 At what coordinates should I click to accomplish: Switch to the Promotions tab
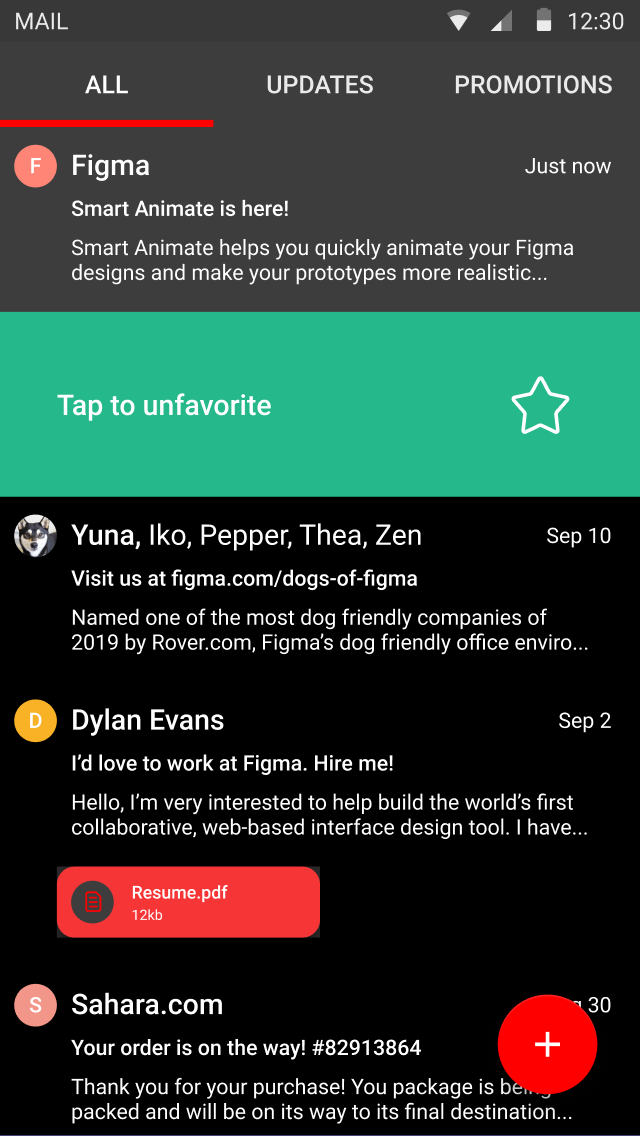pos(533,85)
